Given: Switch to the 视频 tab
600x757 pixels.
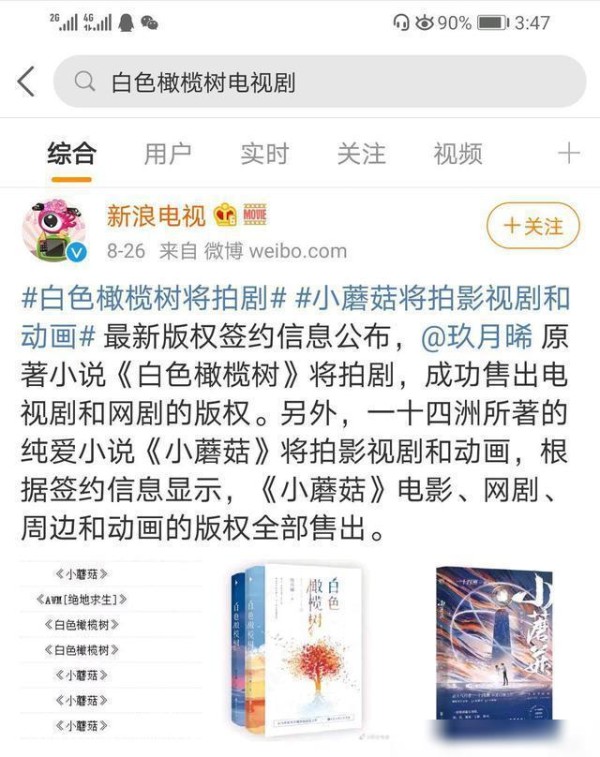Looking at the screenshot, I should click(x=457, y=153).
